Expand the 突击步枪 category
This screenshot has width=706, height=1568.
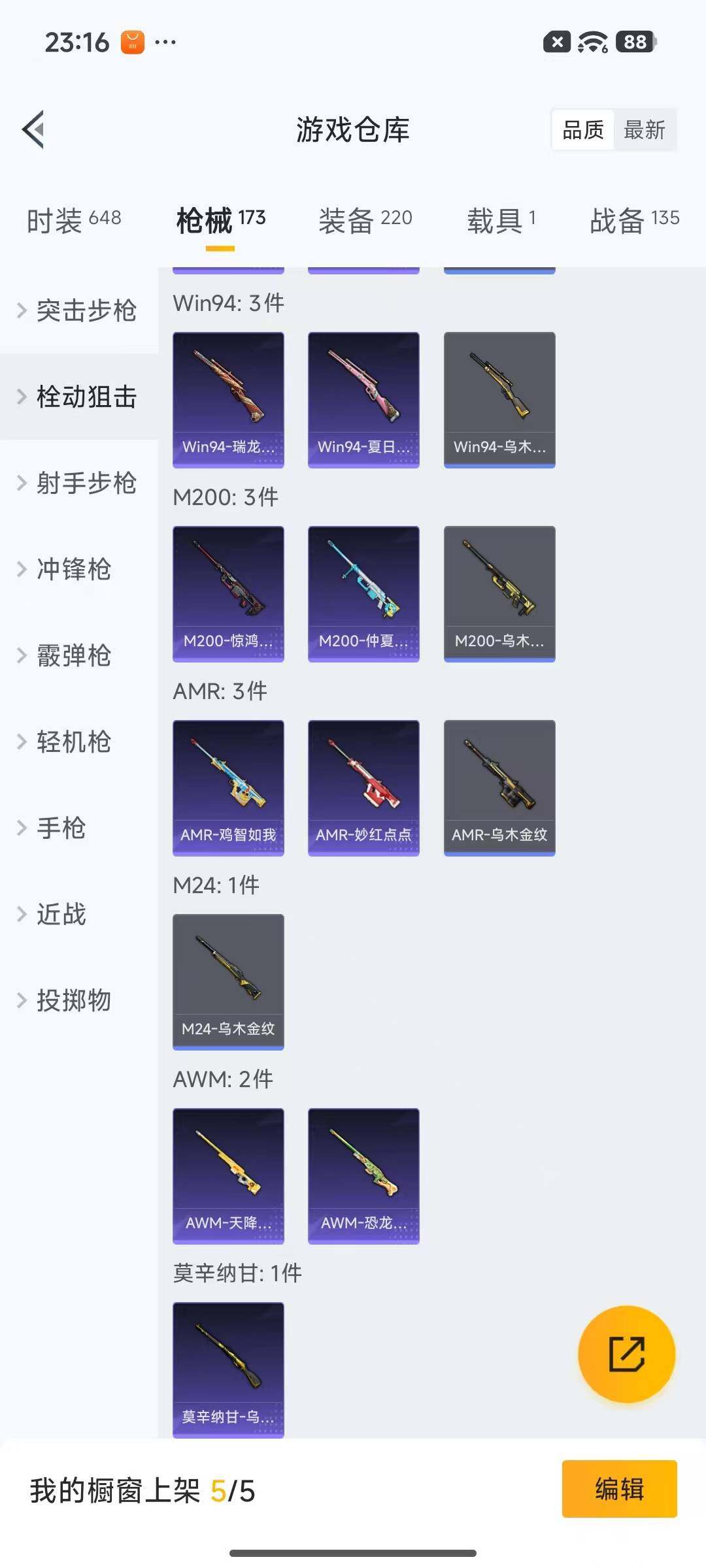[86, 312]
